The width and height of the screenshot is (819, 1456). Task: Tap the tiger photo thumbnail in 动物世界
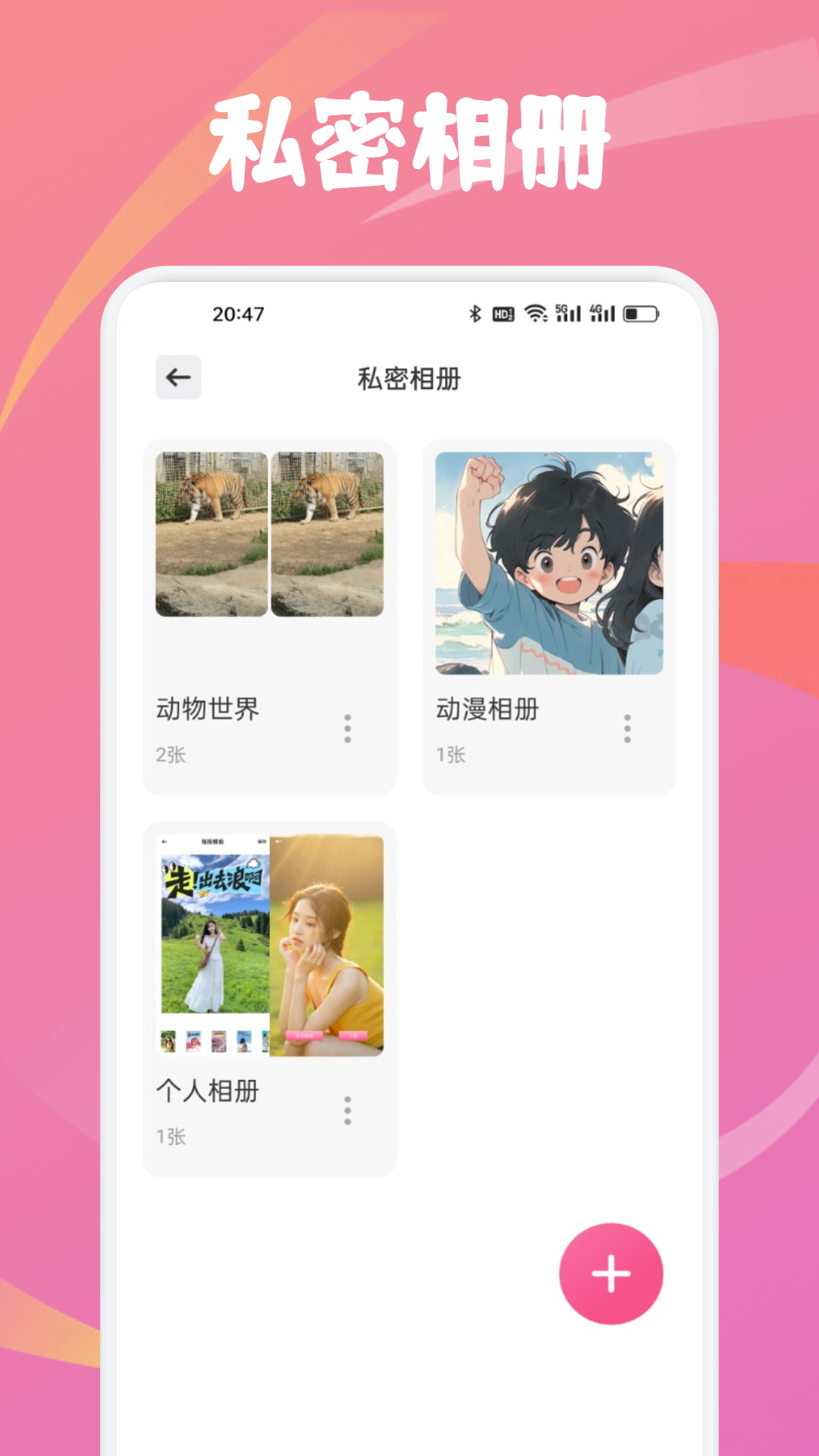pyautogui.click(x=269, y=535)
